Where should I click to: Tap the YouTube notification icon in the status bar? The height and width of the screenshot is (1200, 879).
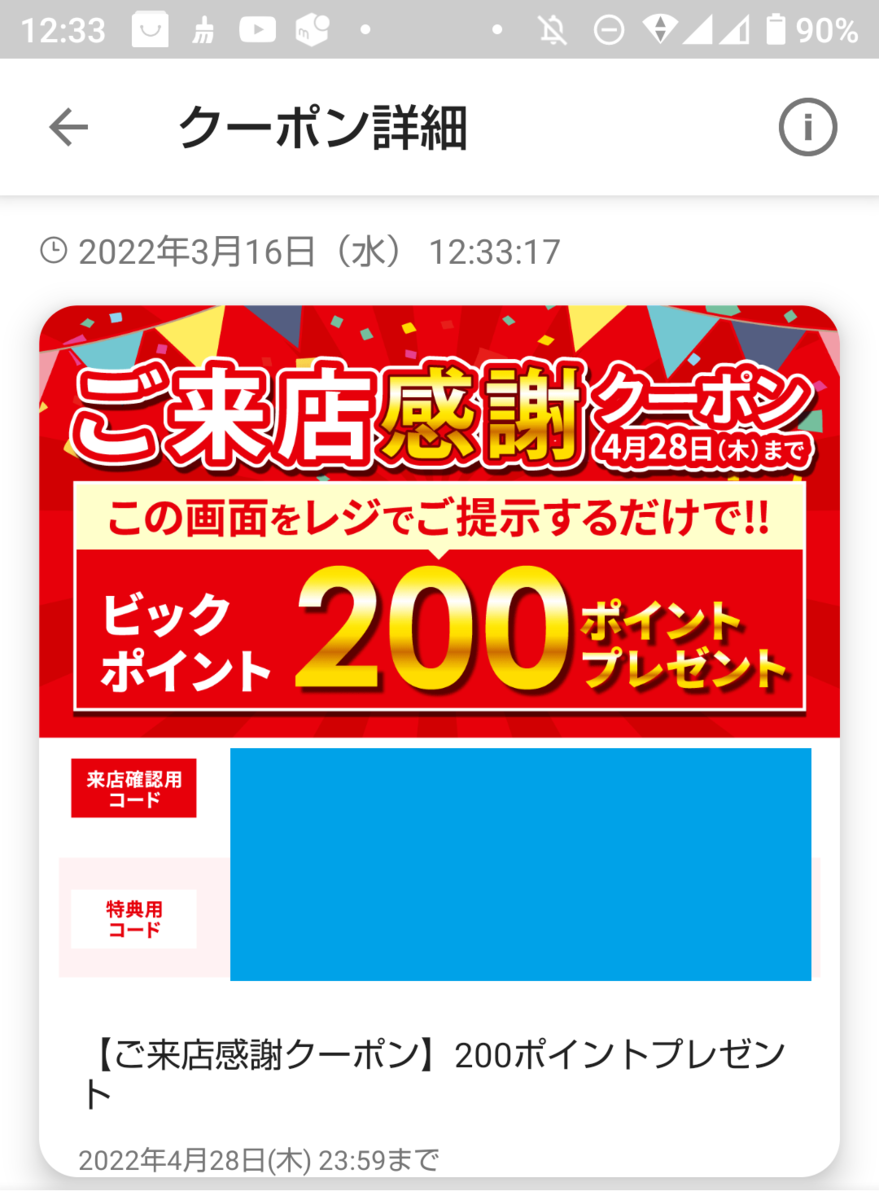pos(258,29)
